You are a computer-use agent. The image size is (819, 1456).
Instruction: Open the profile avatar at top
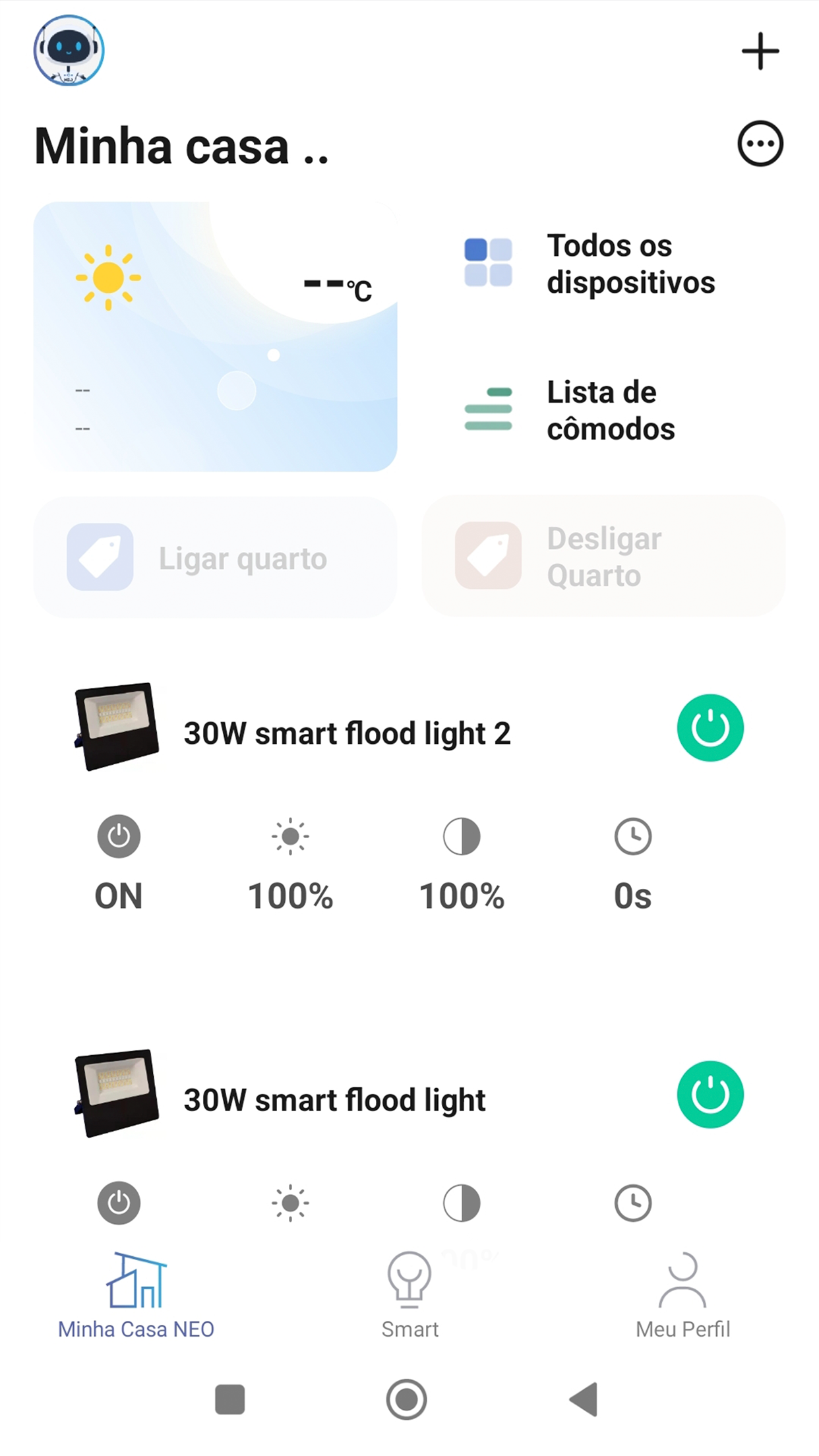[x=69, y=51]
